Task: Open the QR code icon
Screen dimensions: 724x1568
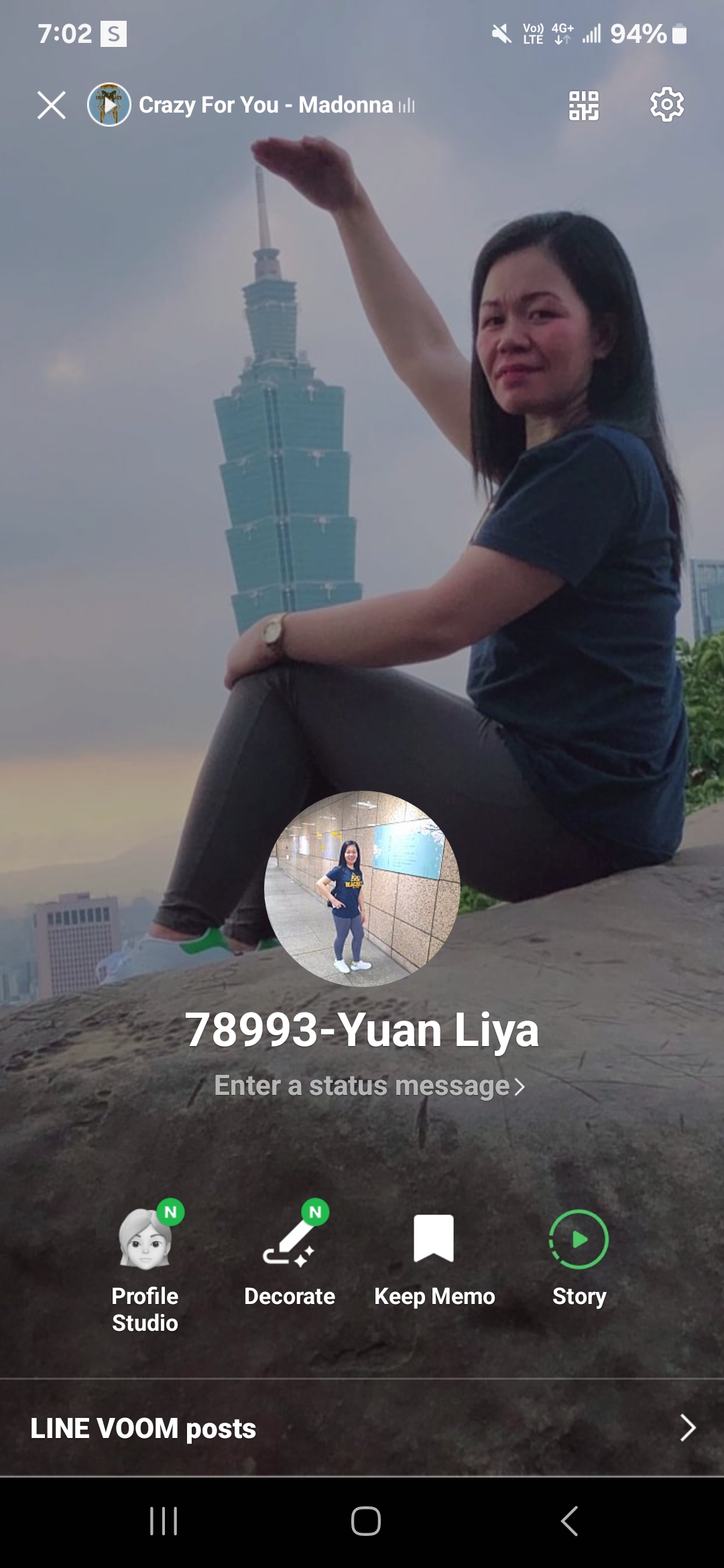Action: click(584, 105)
